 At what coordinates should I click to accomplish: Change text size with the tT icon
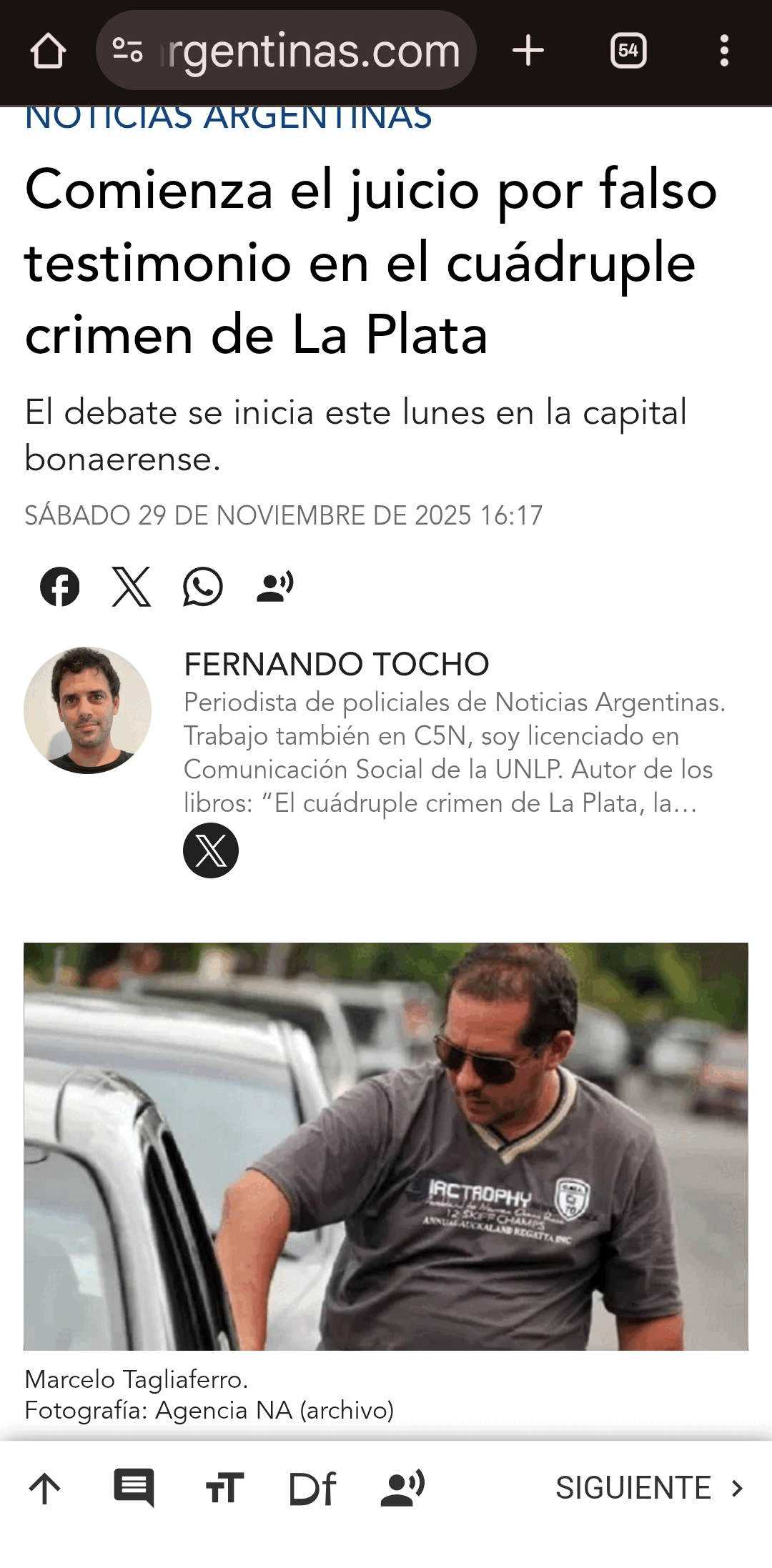tap(224, 1489)
